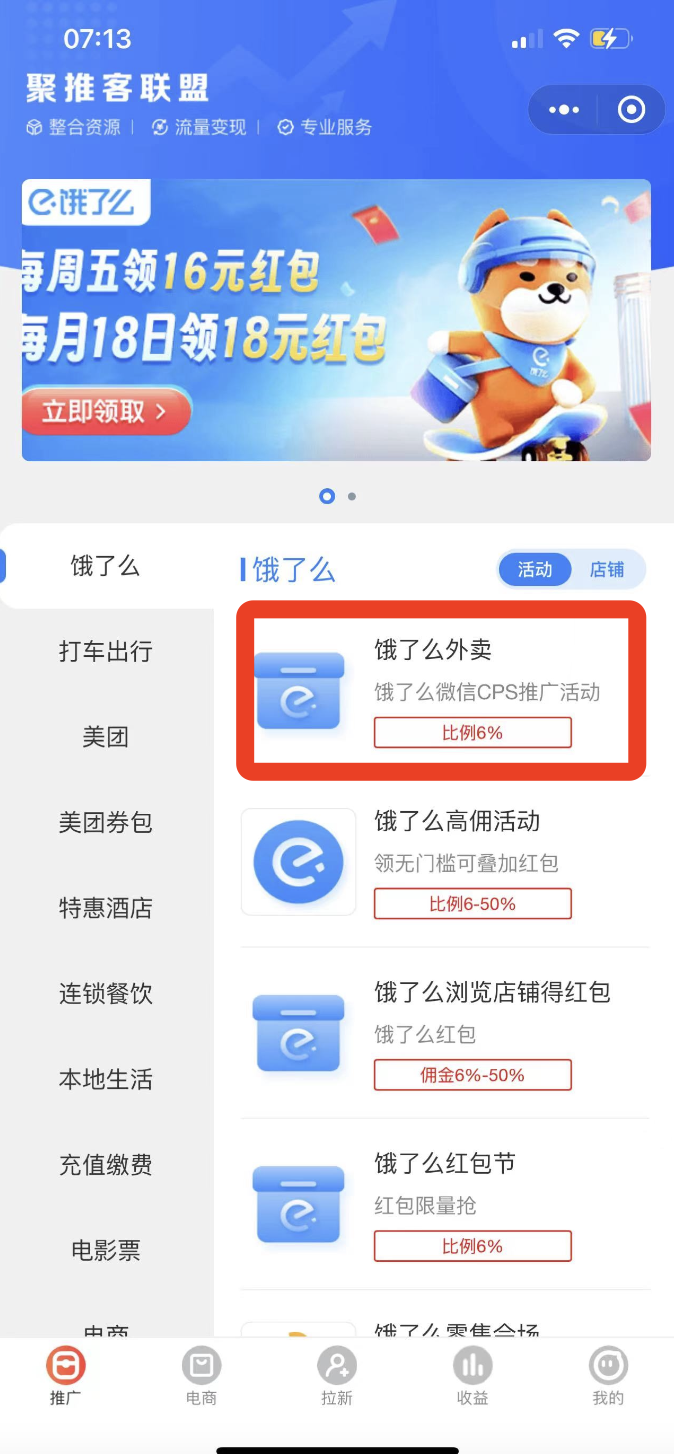Select 充值缴费 in the sidebar
Viewport: 674px width, 1454px height.
[x=105, y=1165]
